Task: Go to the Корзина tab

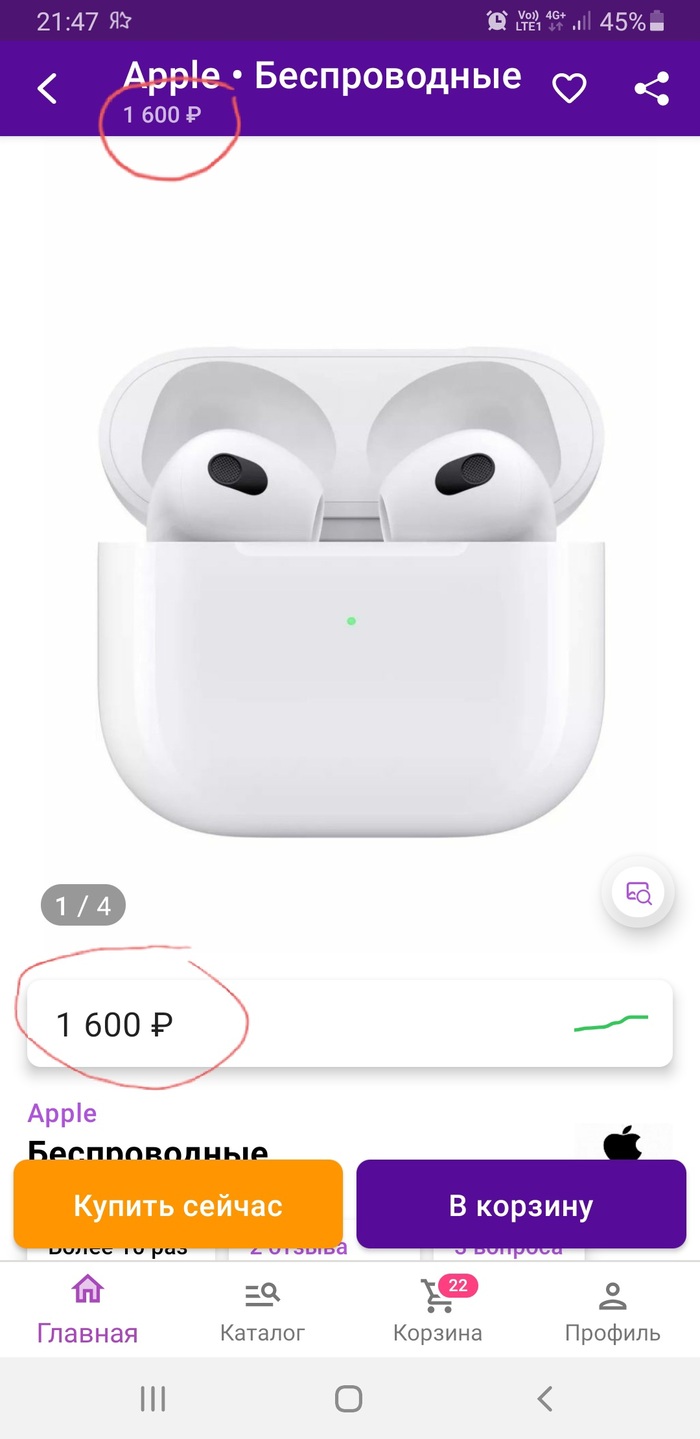Action: [x=437, y=1310]
